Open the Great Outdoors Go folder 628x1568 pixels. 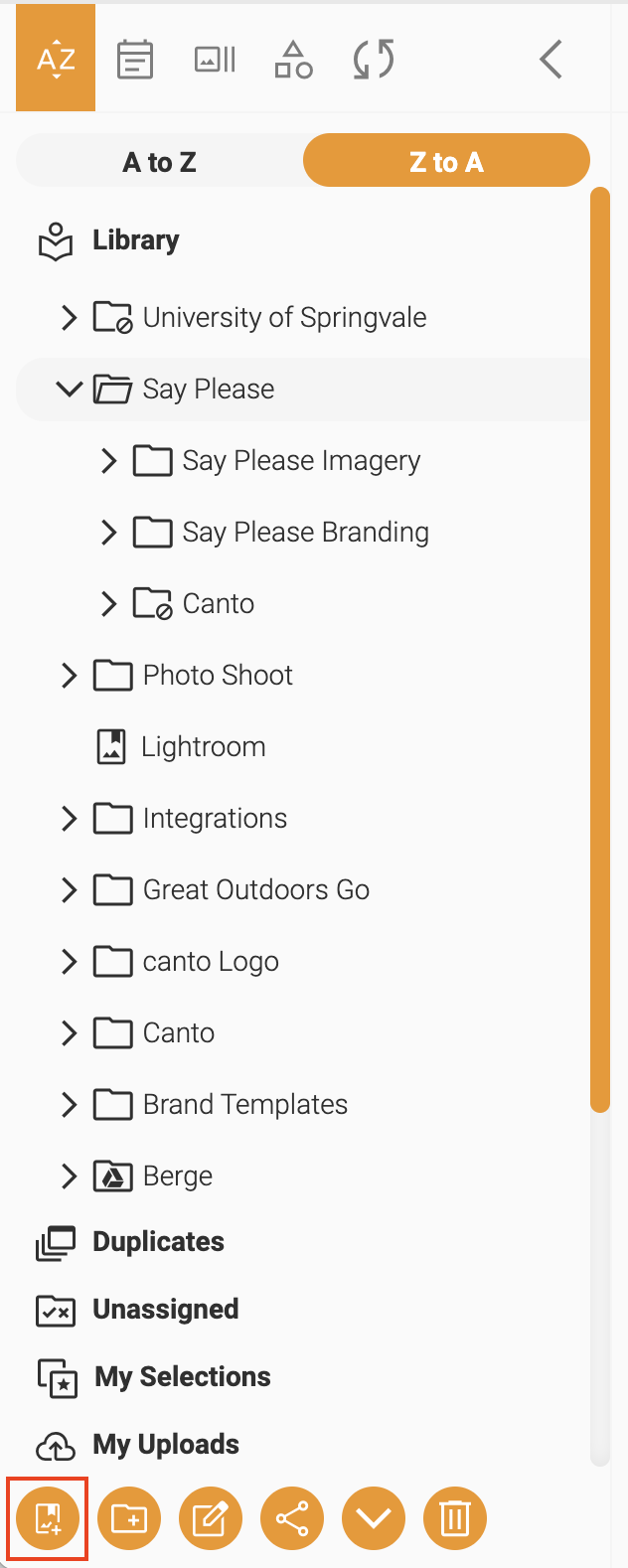(x=255, y=890)
